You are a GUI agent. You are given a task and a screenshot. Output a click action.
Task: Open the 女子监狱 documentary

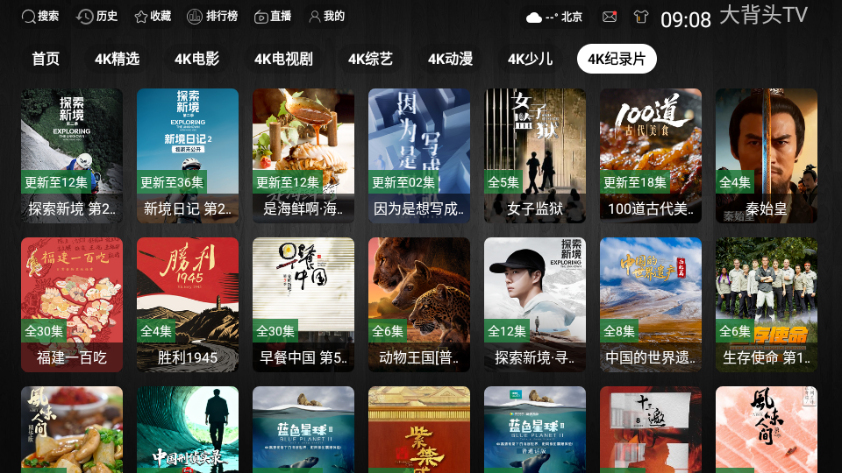pos(535,155)
